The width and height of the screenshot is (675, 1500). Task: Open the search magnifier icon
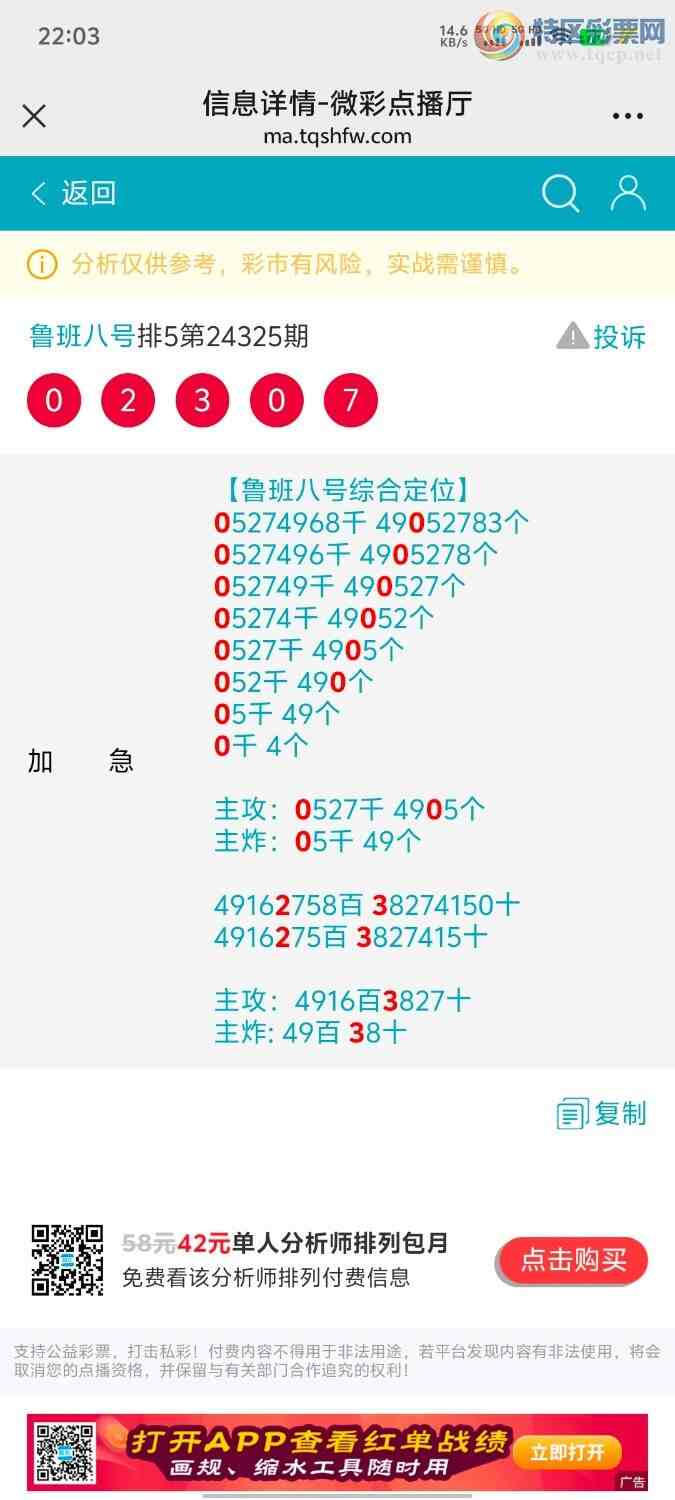560,193
